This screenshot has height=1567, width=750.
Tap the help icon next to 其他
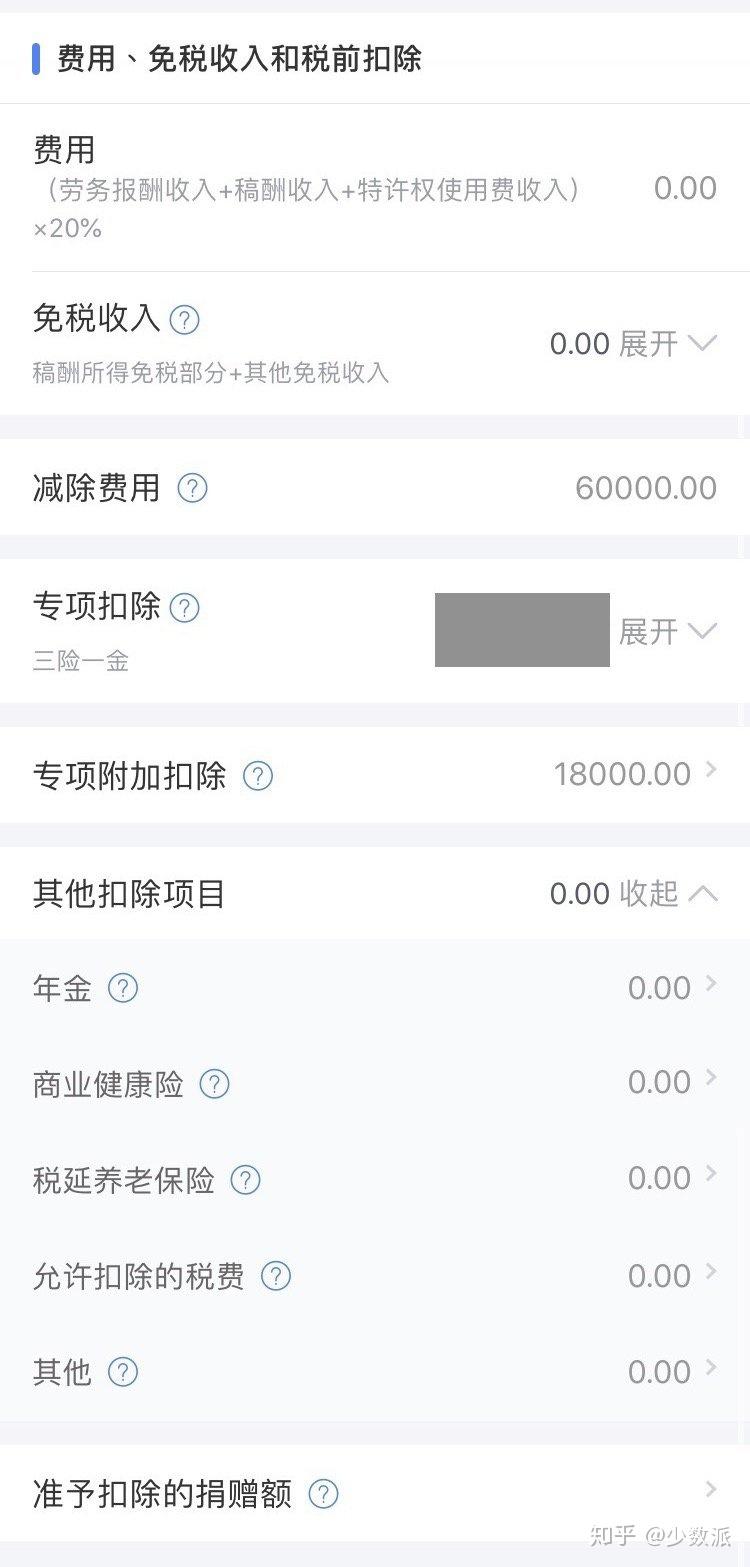pos(122,1372)
